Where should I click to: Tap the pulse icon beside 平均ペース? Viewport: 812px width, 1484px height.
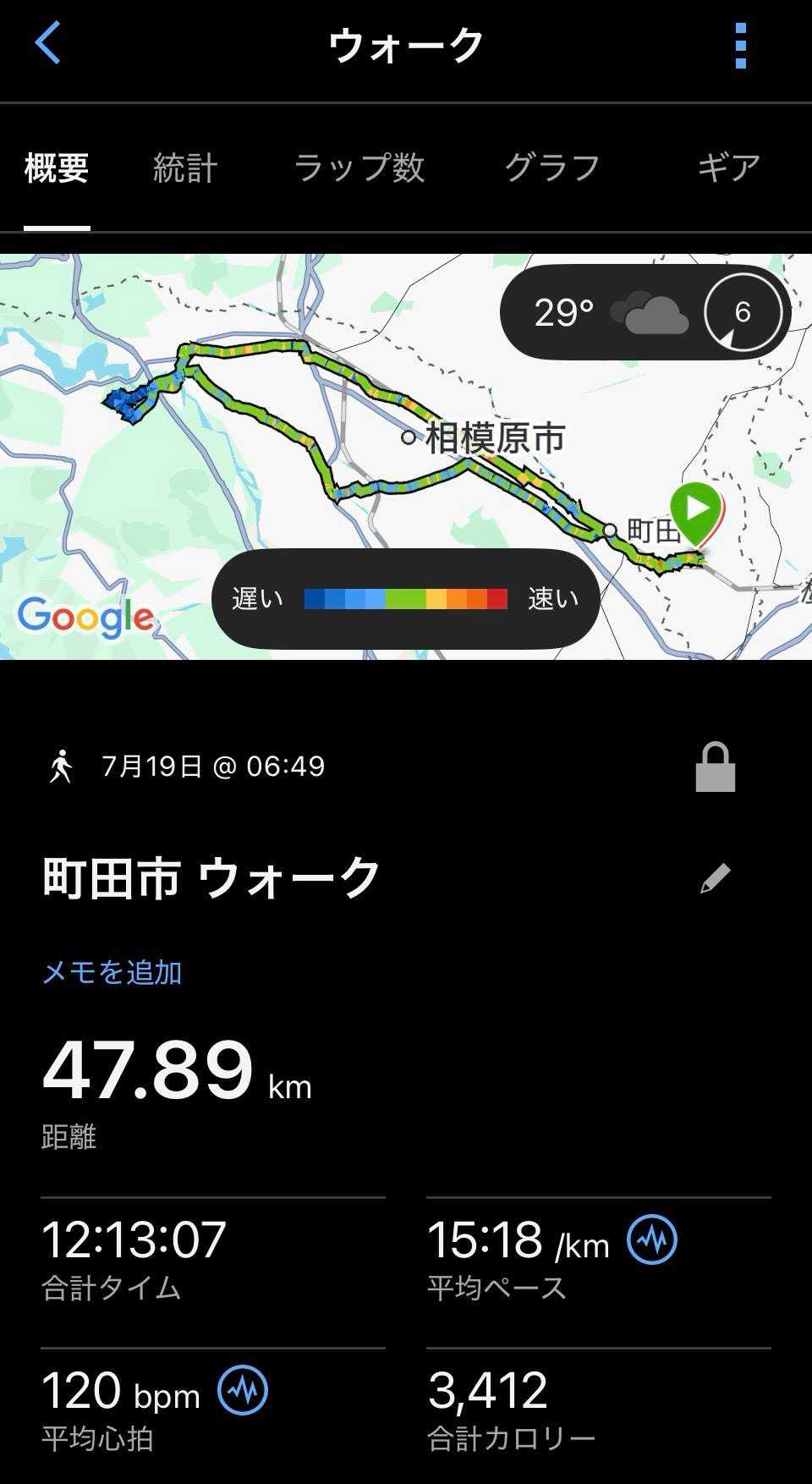[x=652, y=1239]
